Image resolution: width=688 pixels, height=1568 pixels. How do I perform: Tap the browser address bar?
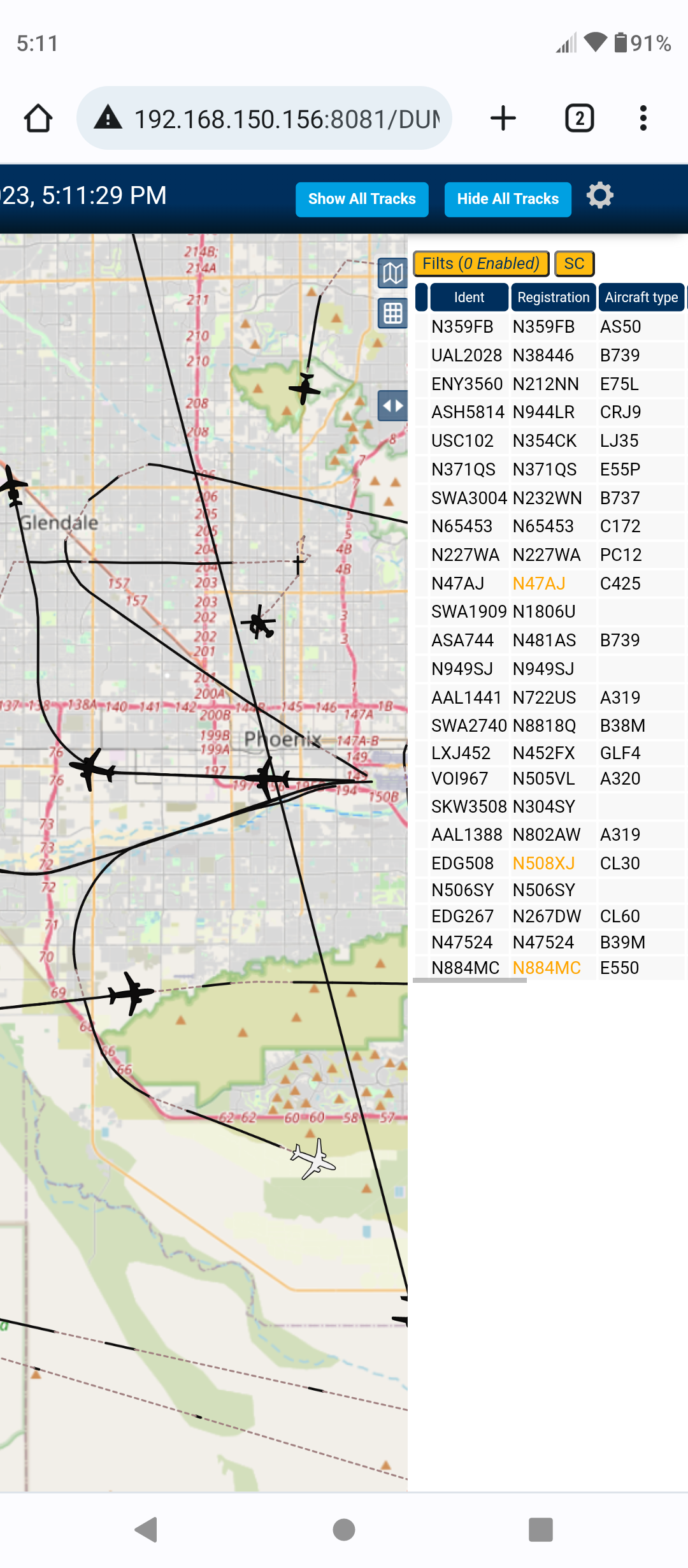coord(264,118)
